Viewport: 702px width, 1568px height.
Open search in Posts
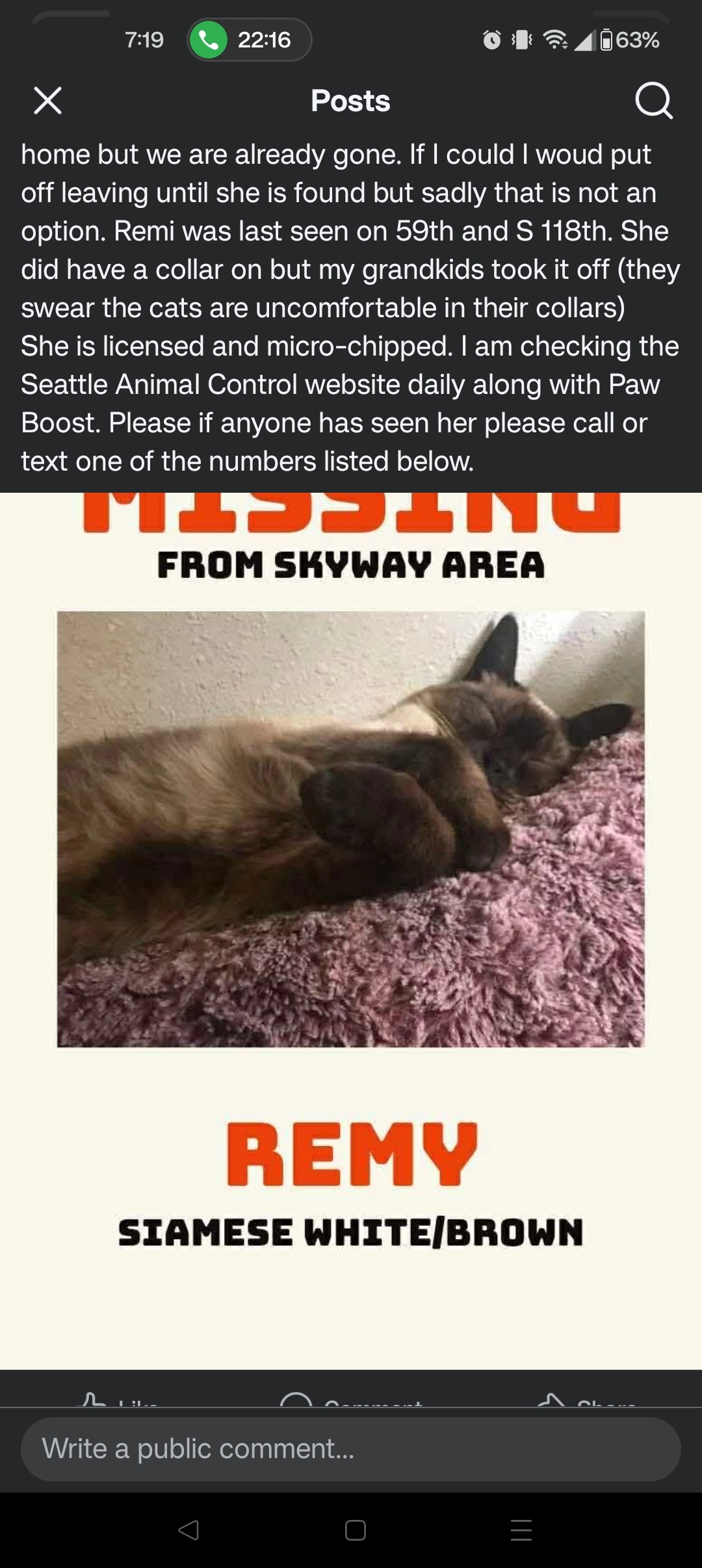[x=653, y=101]
